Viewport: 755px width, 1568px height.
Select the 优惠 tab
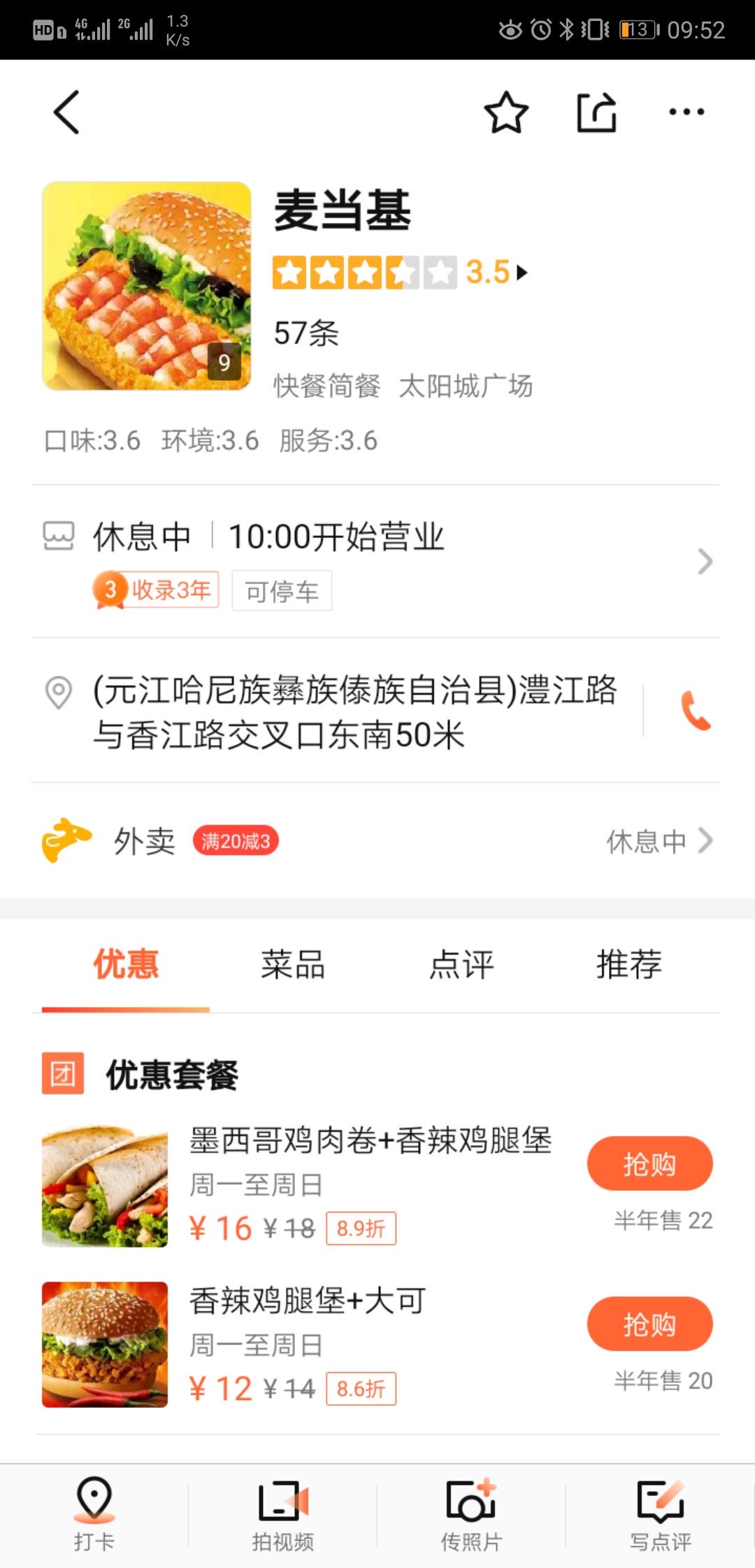point(126,965)
